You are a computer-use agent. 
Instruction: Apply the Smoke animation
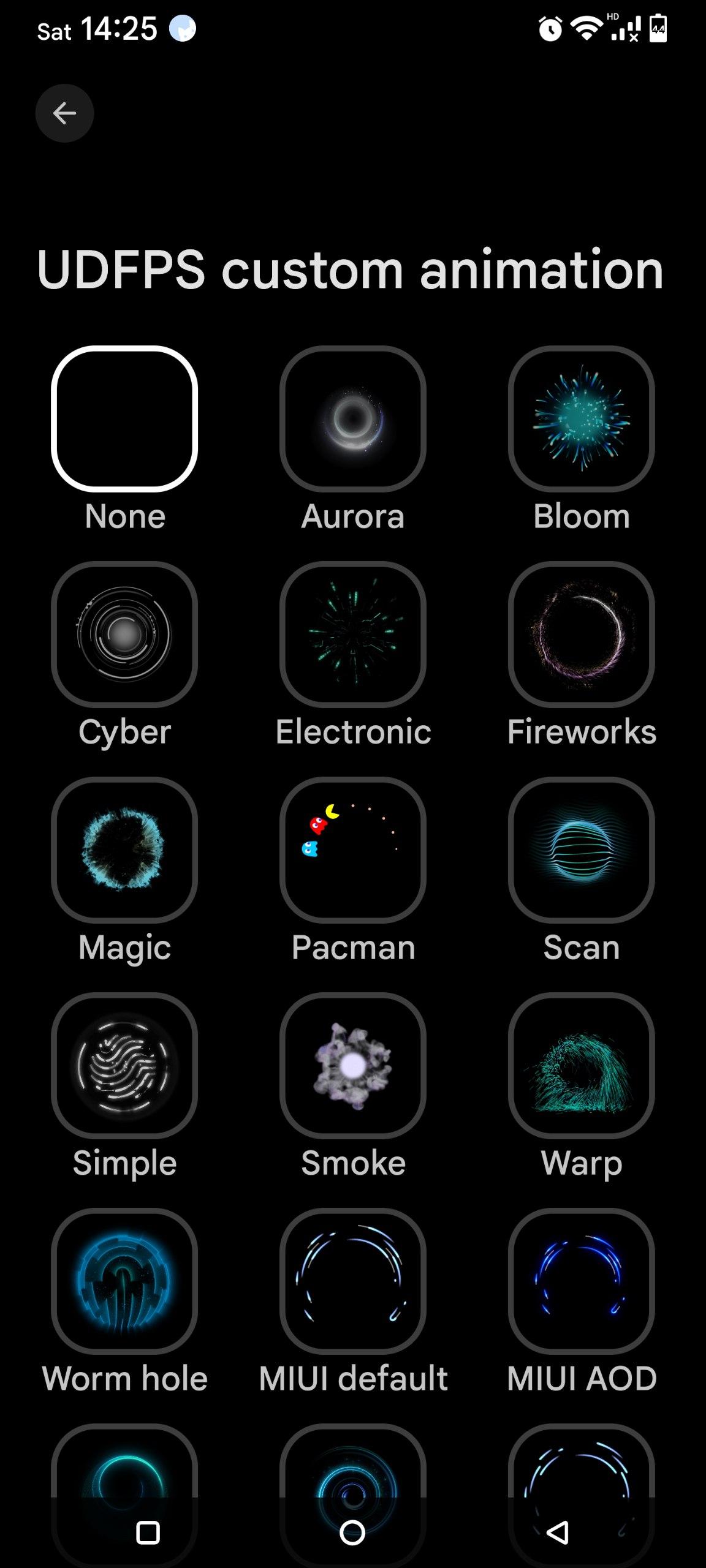[x=353, y=1066]
